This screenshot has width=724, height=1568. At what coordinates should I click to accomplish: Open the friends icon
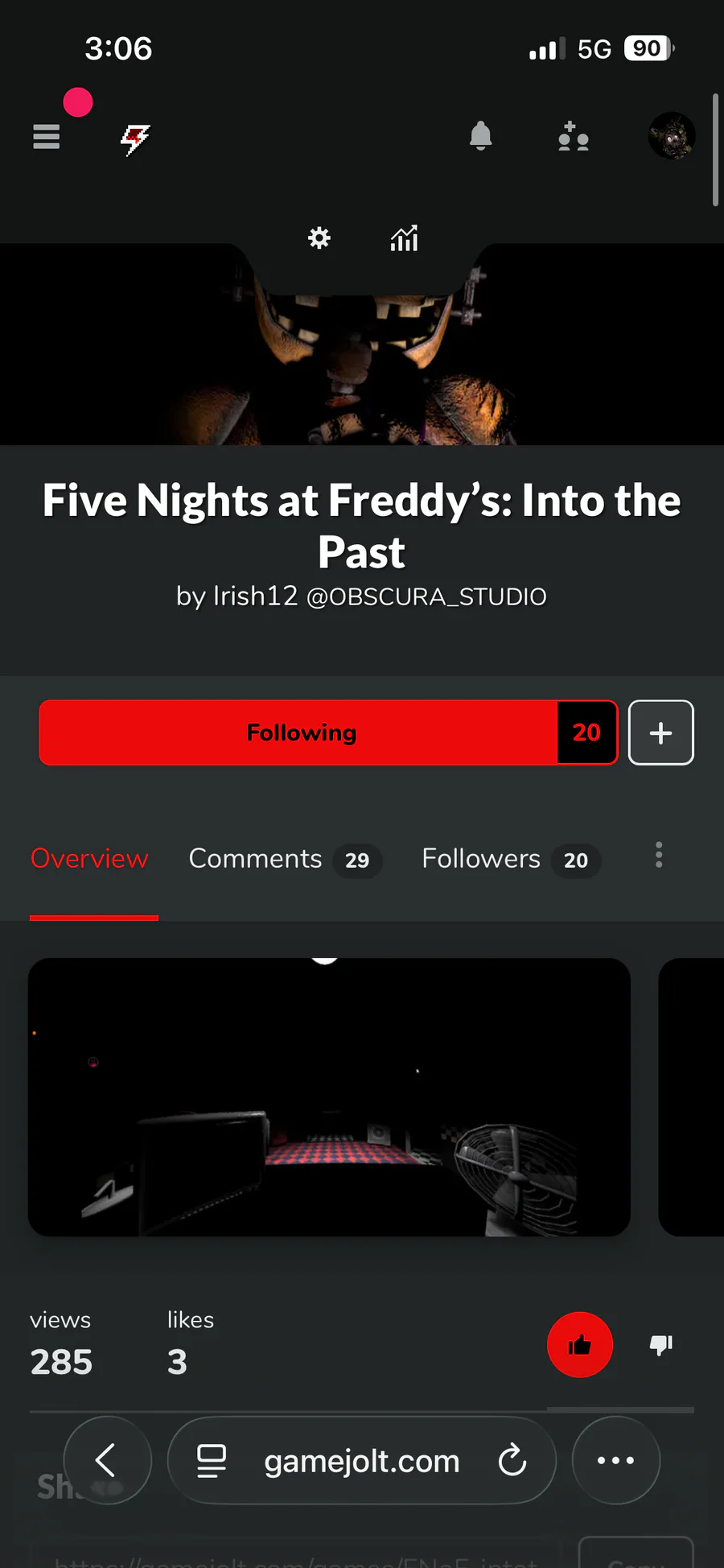click(x=574, y=137)
